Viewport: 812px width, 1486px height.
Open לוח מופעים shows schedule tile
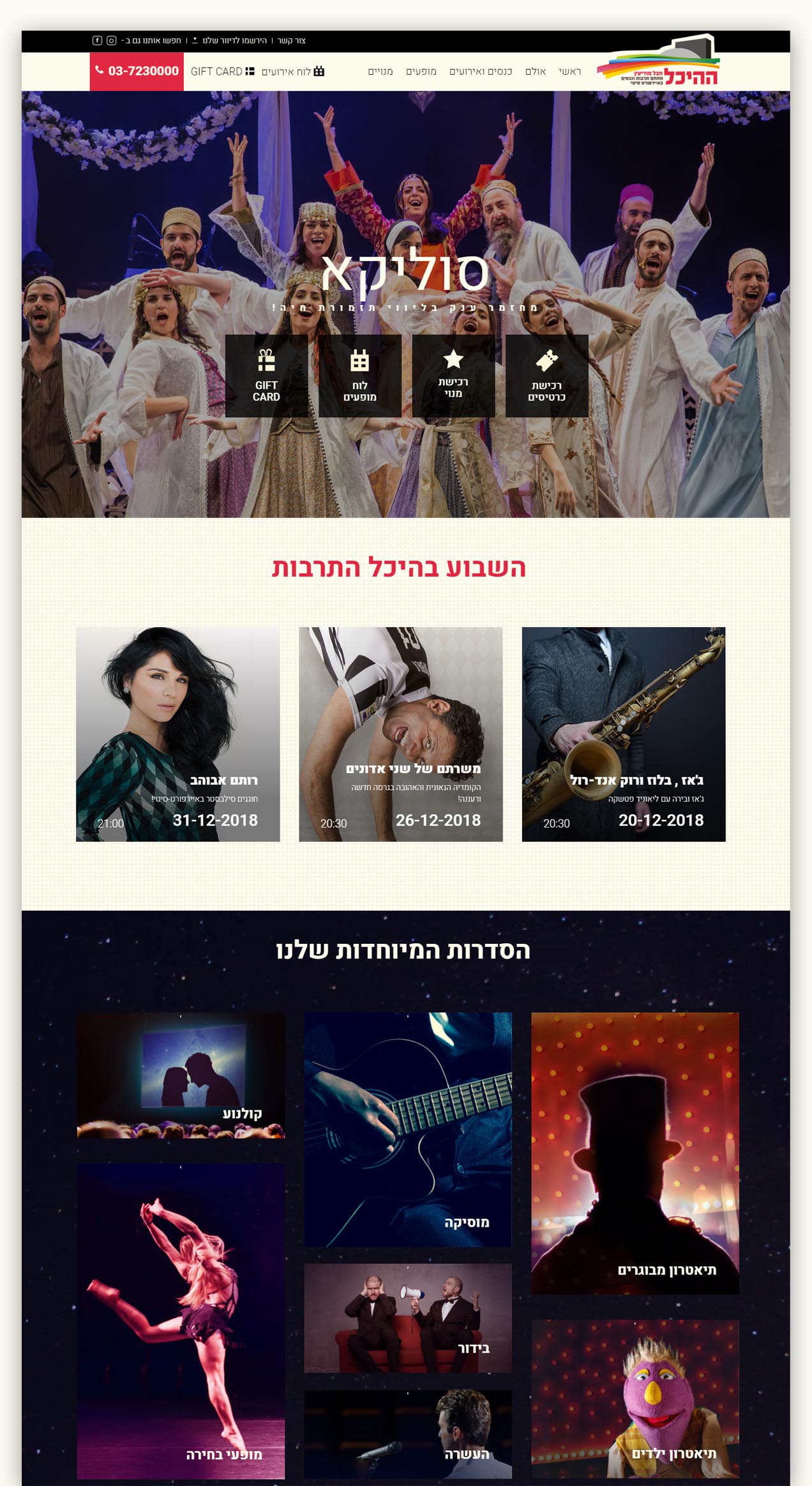359,376
